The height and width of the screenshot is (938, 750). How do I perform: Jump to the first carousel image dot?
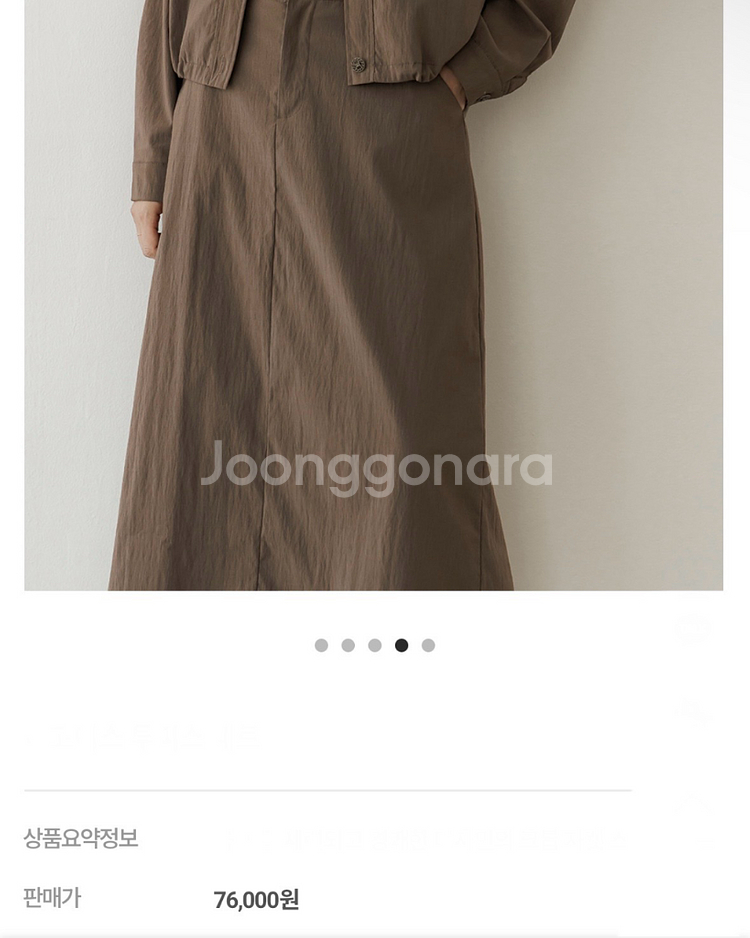point(321,645)
